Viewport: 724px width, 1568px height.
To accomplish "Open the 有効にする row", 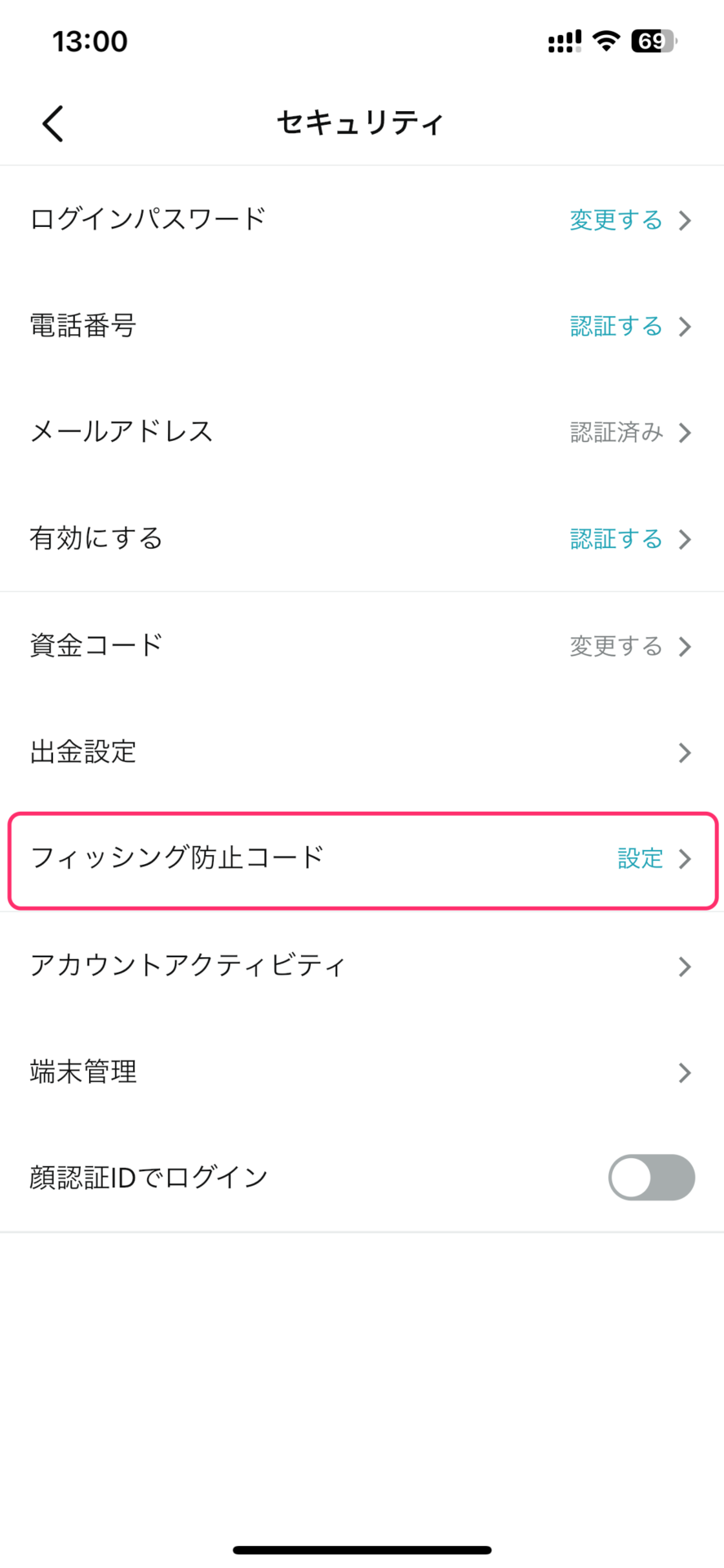I will coord(362,538).
